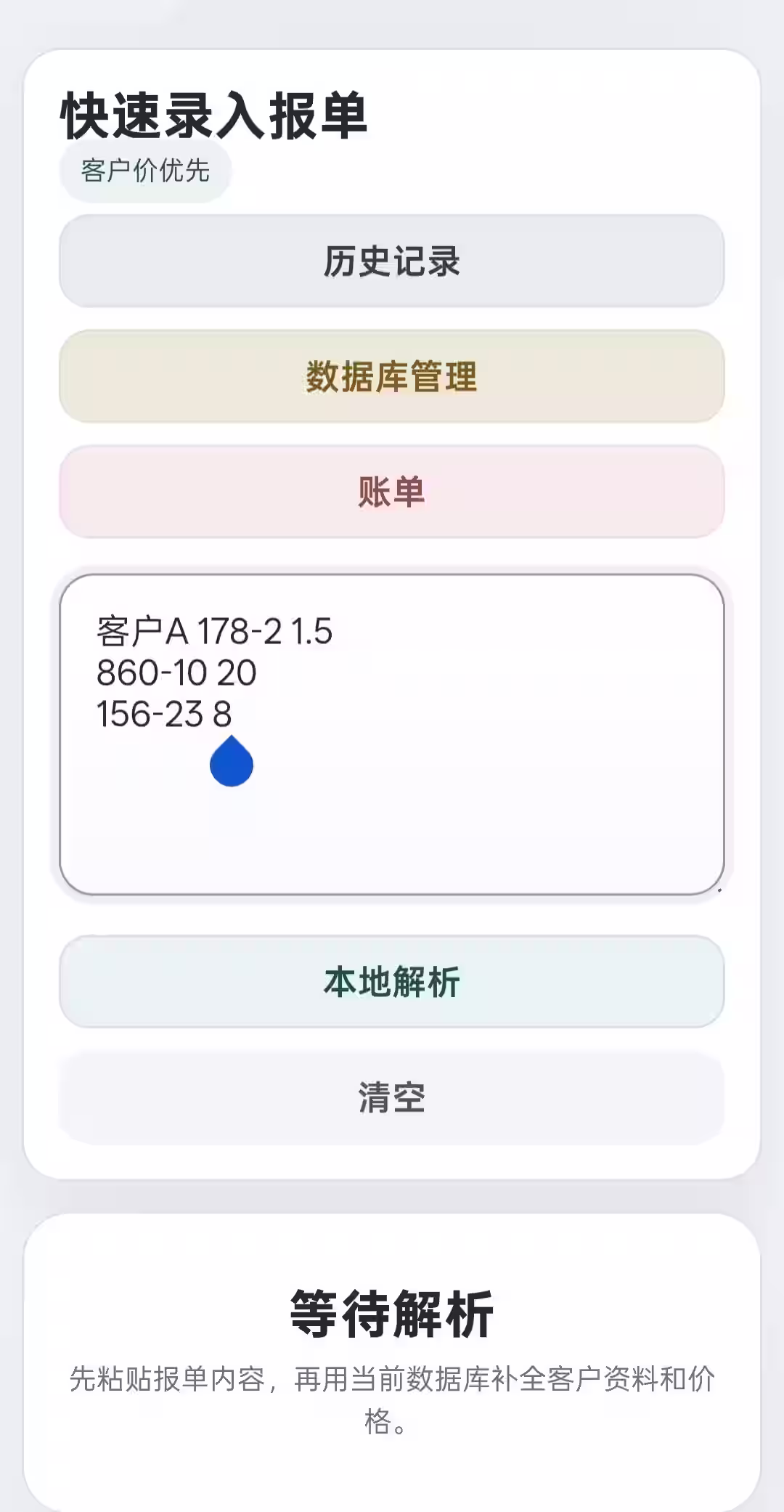784x1512 pixels.
Task: Open the 数据库管理 database manager
Action: tap(392, 378)
